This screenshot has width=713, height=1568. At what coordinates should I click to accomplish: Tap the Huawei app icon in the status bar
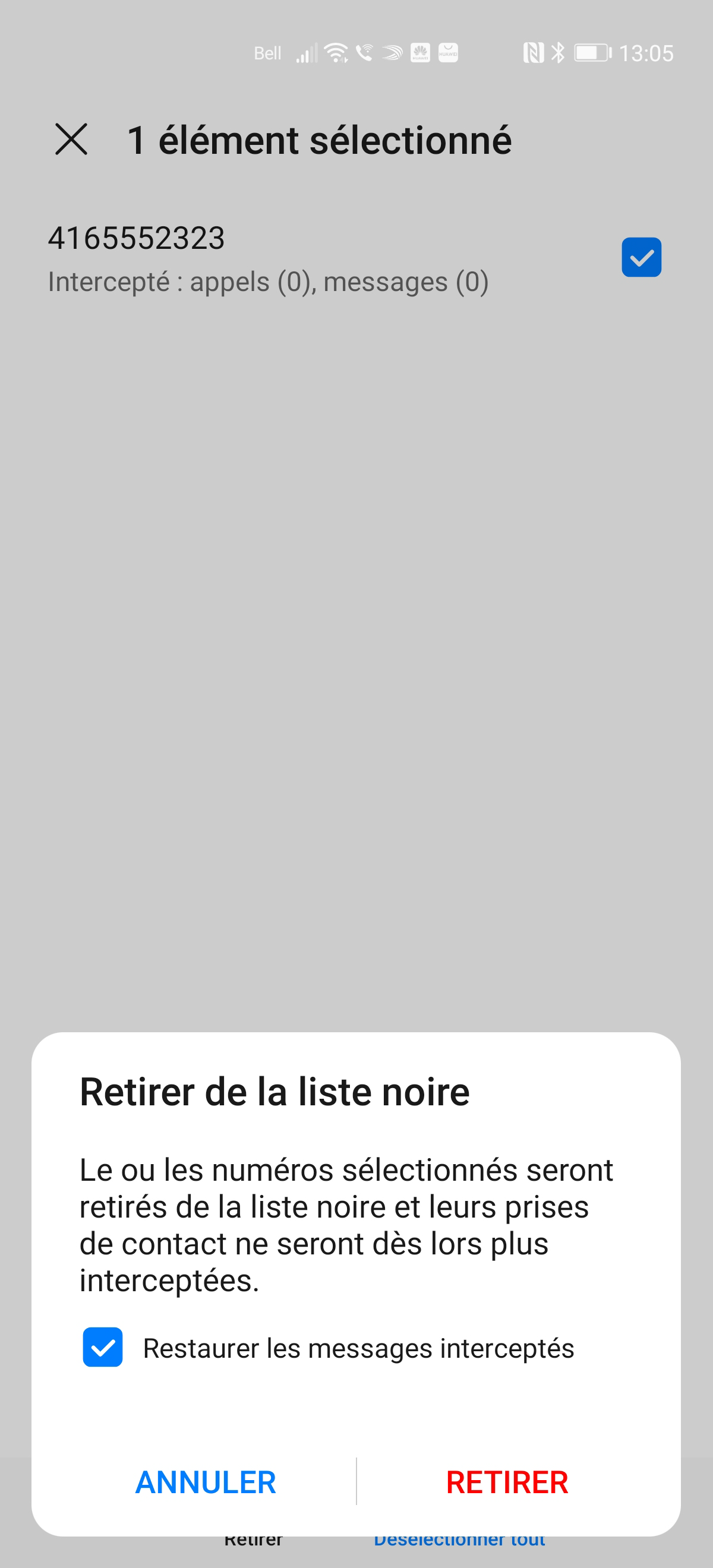[420, 53]
